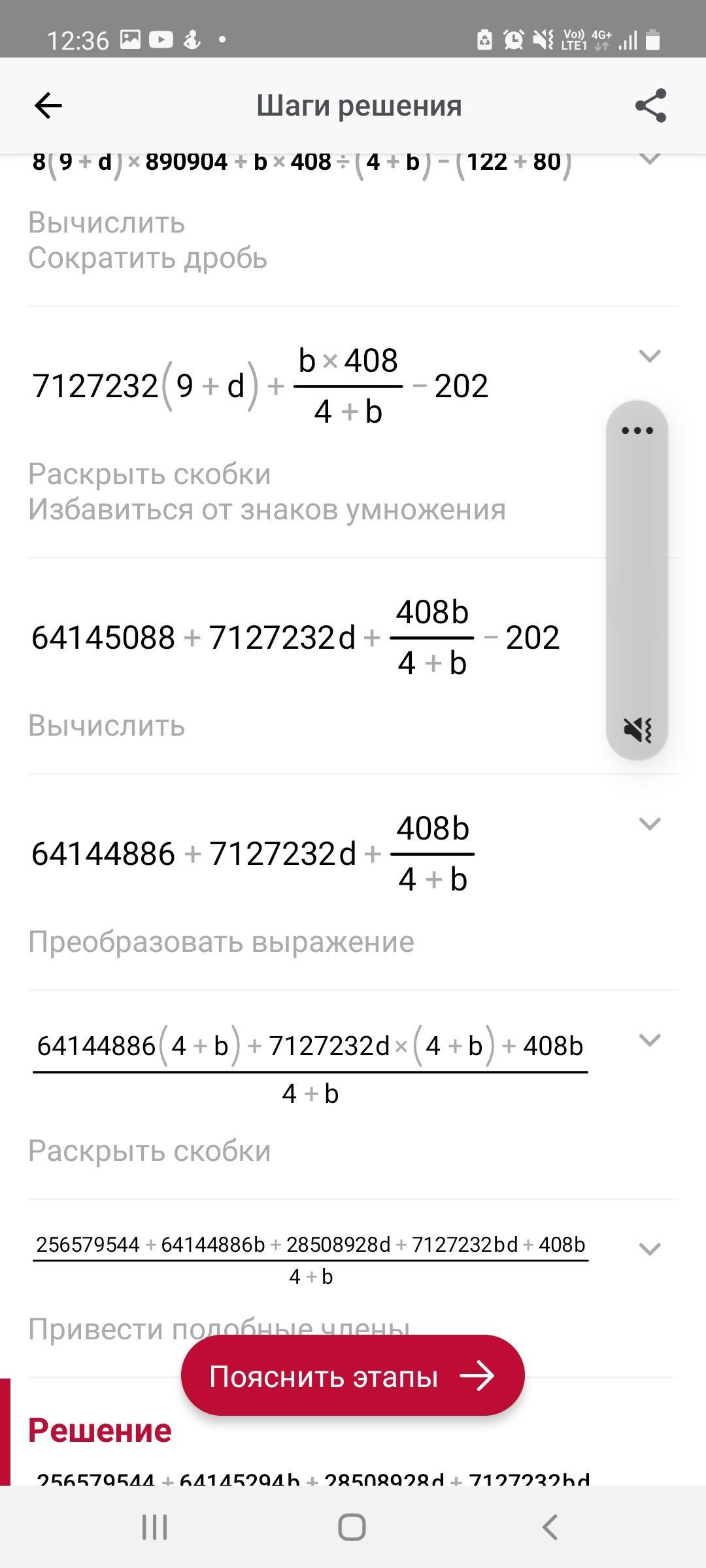Go back from Шаги решения screen
706x1568 pixels.
pyautogui.click(x=48, y=105)
